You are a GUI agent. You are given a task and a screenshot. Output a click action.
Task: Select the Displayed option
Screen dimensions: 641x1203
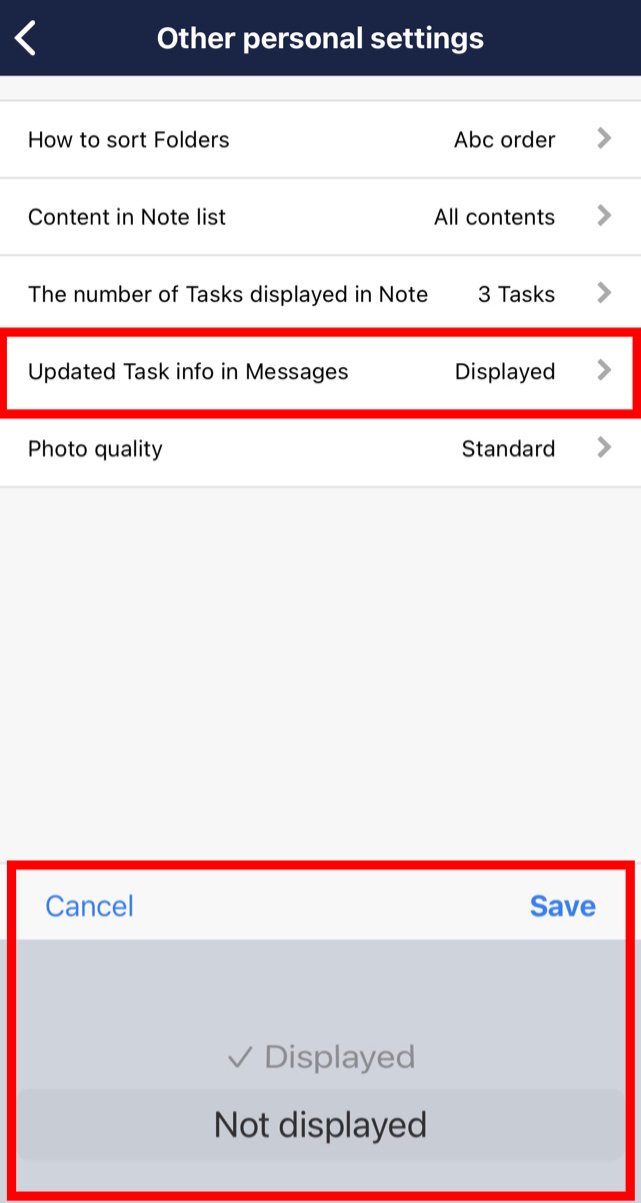pyautogui.click(x=322, y=1057)
